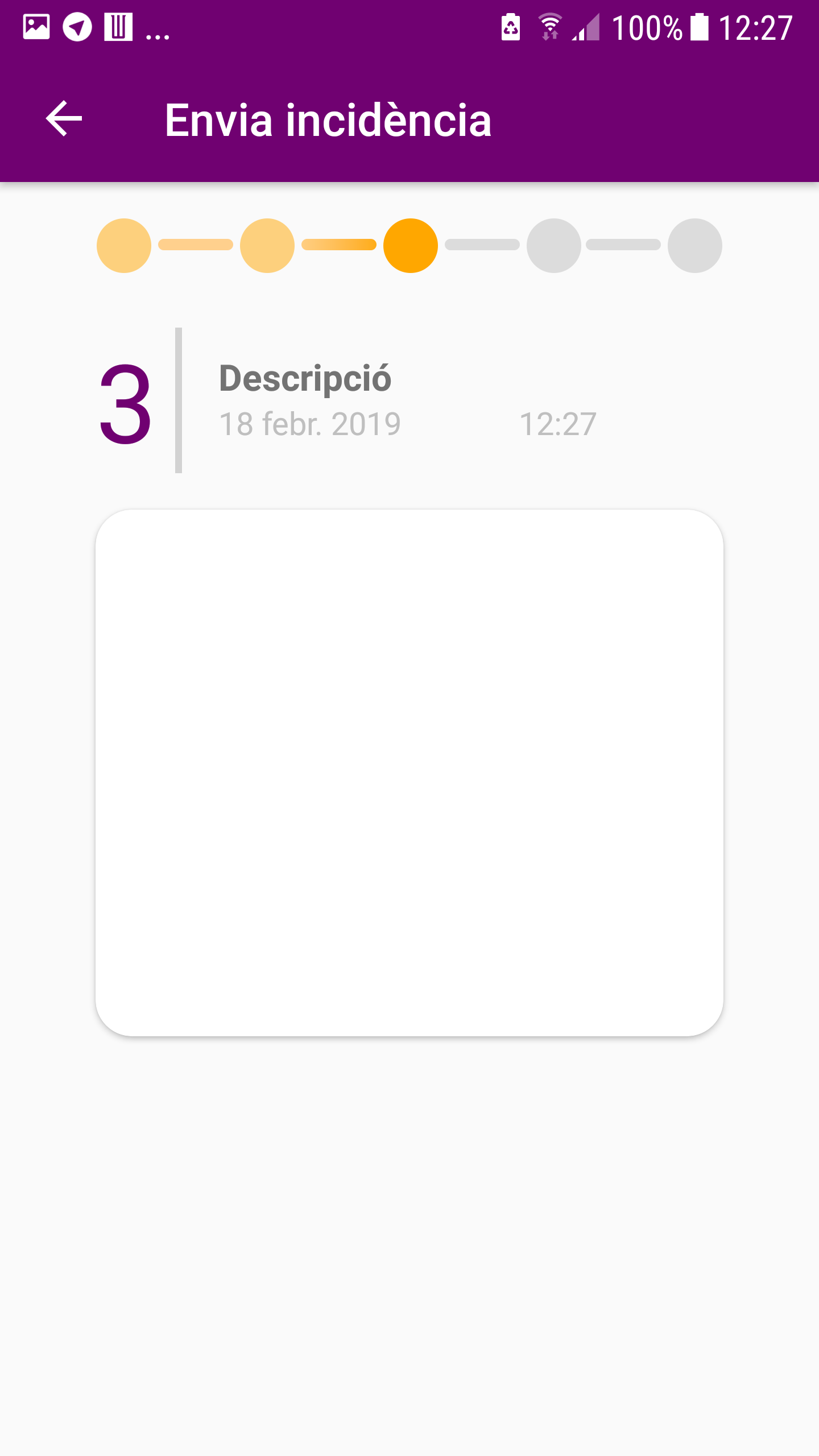Image resolution: width=819 pixels, height=1456 pixels.
Task: Jump to the first step dot
Action: click(x=124, y=246)
